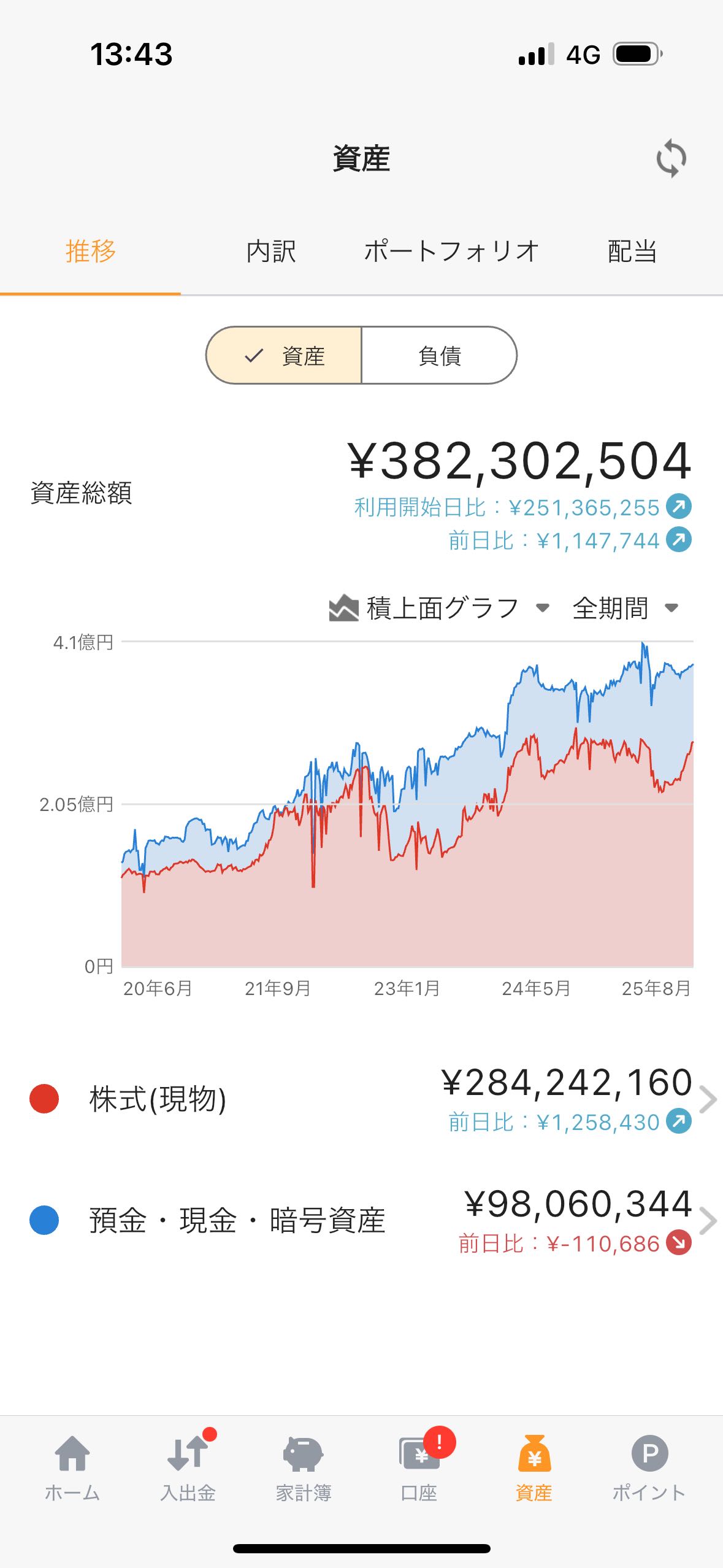
Task: Open the 全期間 period dropdown
Action: pos(625,608)
